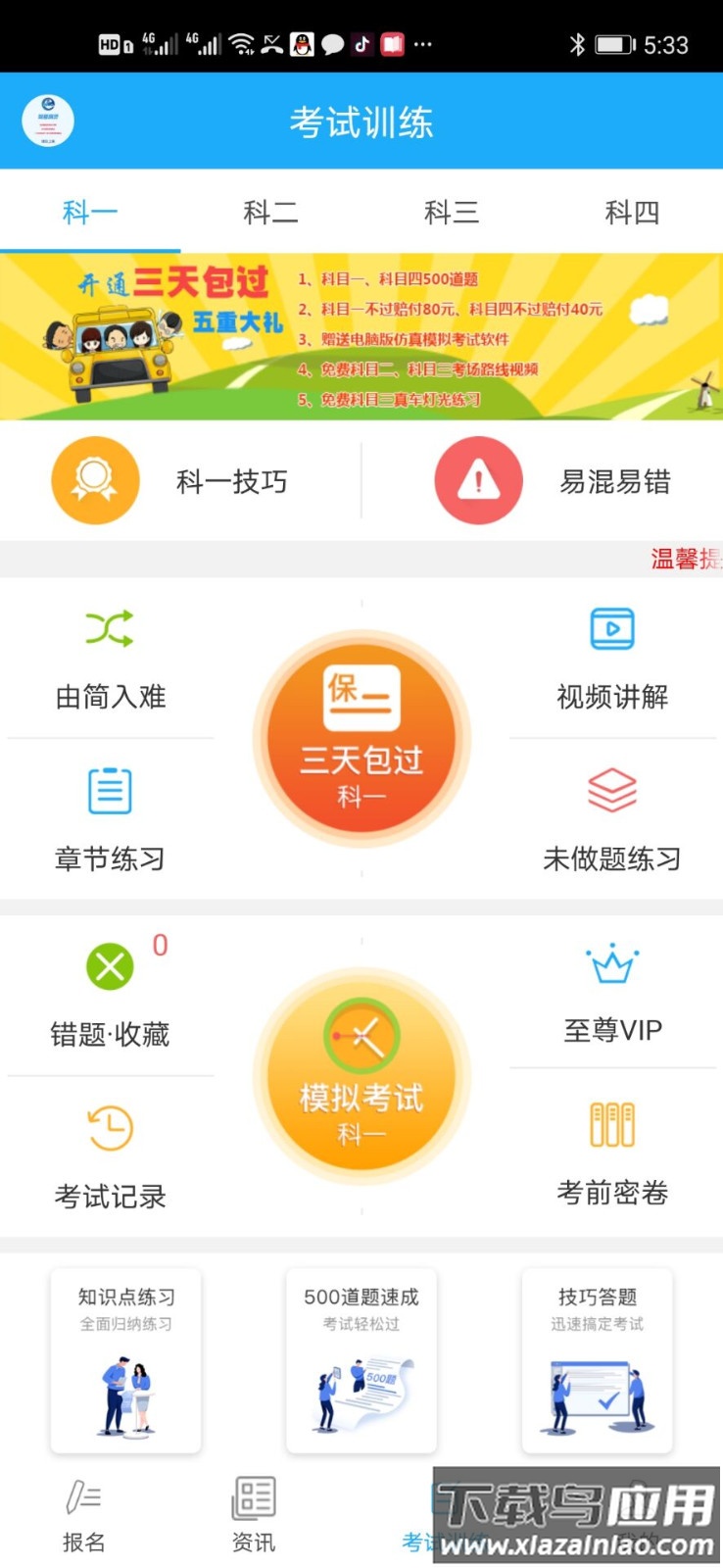Open 错题·收藏 list
Image resolution: width=723 pixels, height=1568 pixels.
pos(110,995)
